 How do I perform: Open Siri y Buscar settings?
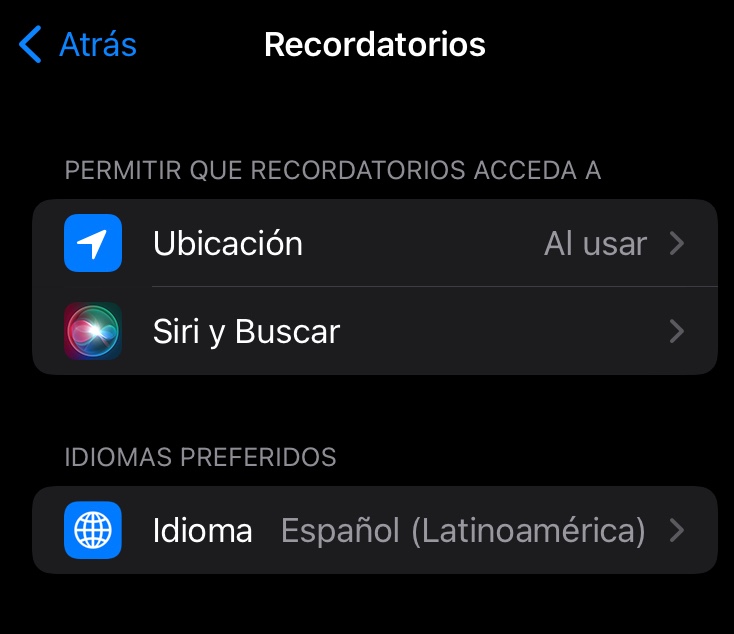tap(374, 331)
